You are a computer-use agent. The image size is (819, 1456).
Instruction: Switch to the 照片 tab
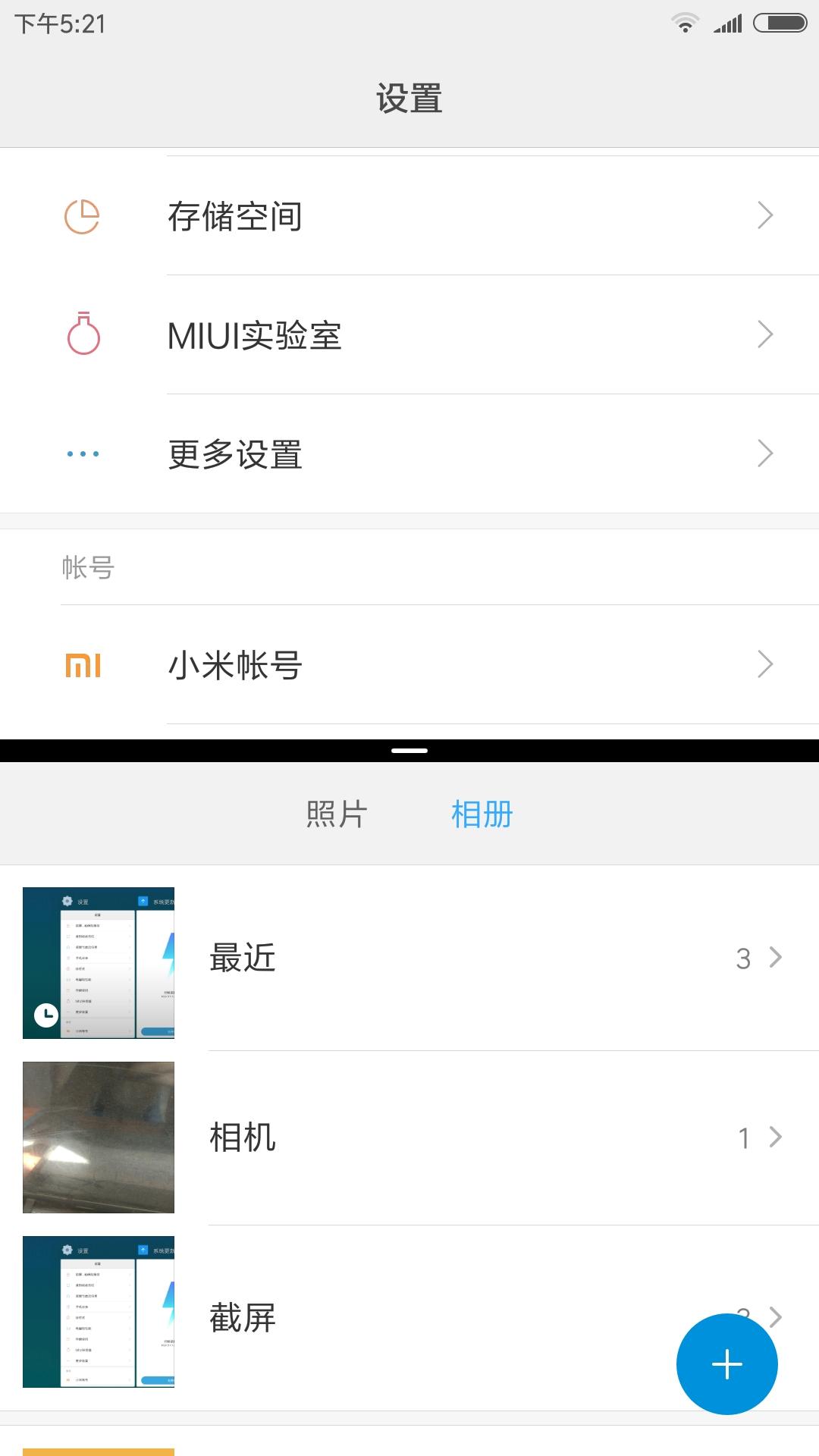pos(337,814)
